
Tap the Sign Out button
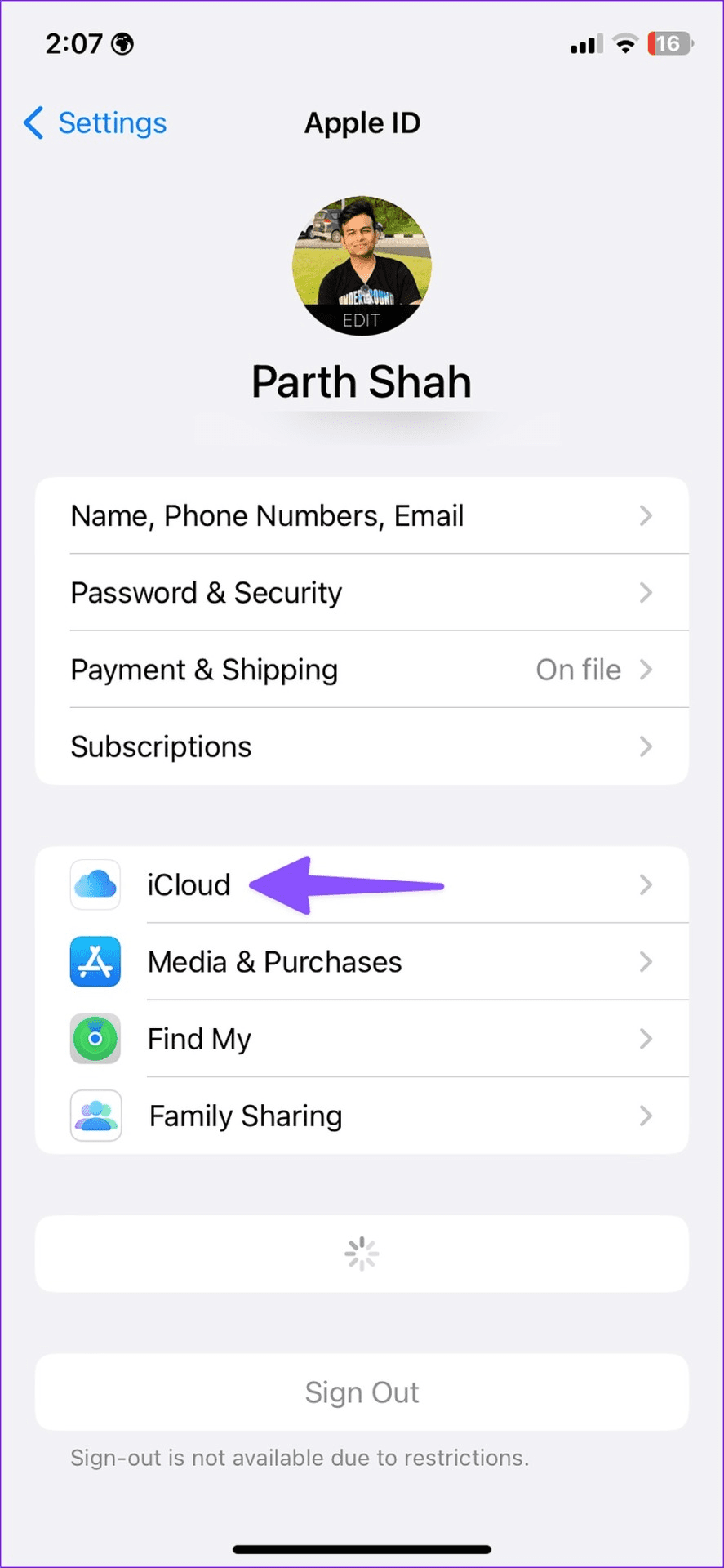coord(362,1392)
